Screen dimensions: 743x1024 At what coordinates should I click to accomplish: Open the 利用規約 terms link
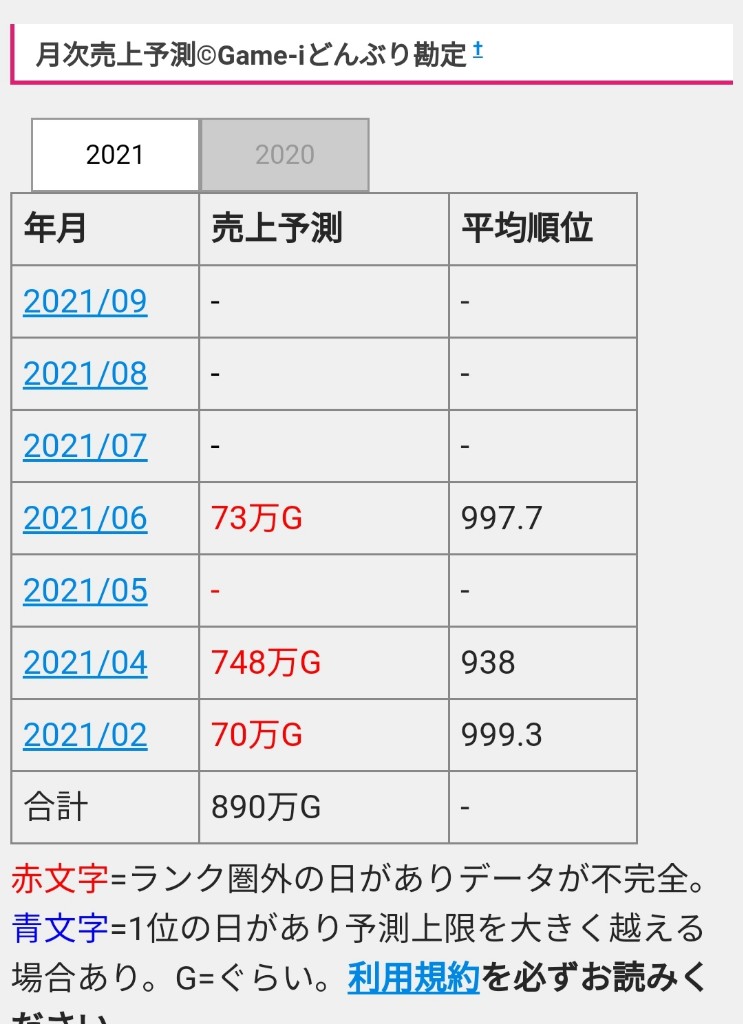tap(414, 978)
